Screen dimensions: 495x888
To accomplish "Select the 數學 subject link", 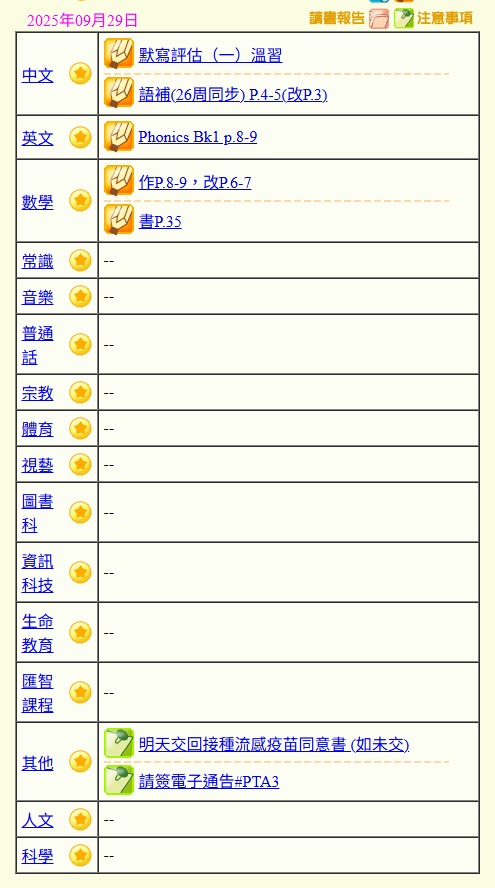I will (x=38, y=202).
